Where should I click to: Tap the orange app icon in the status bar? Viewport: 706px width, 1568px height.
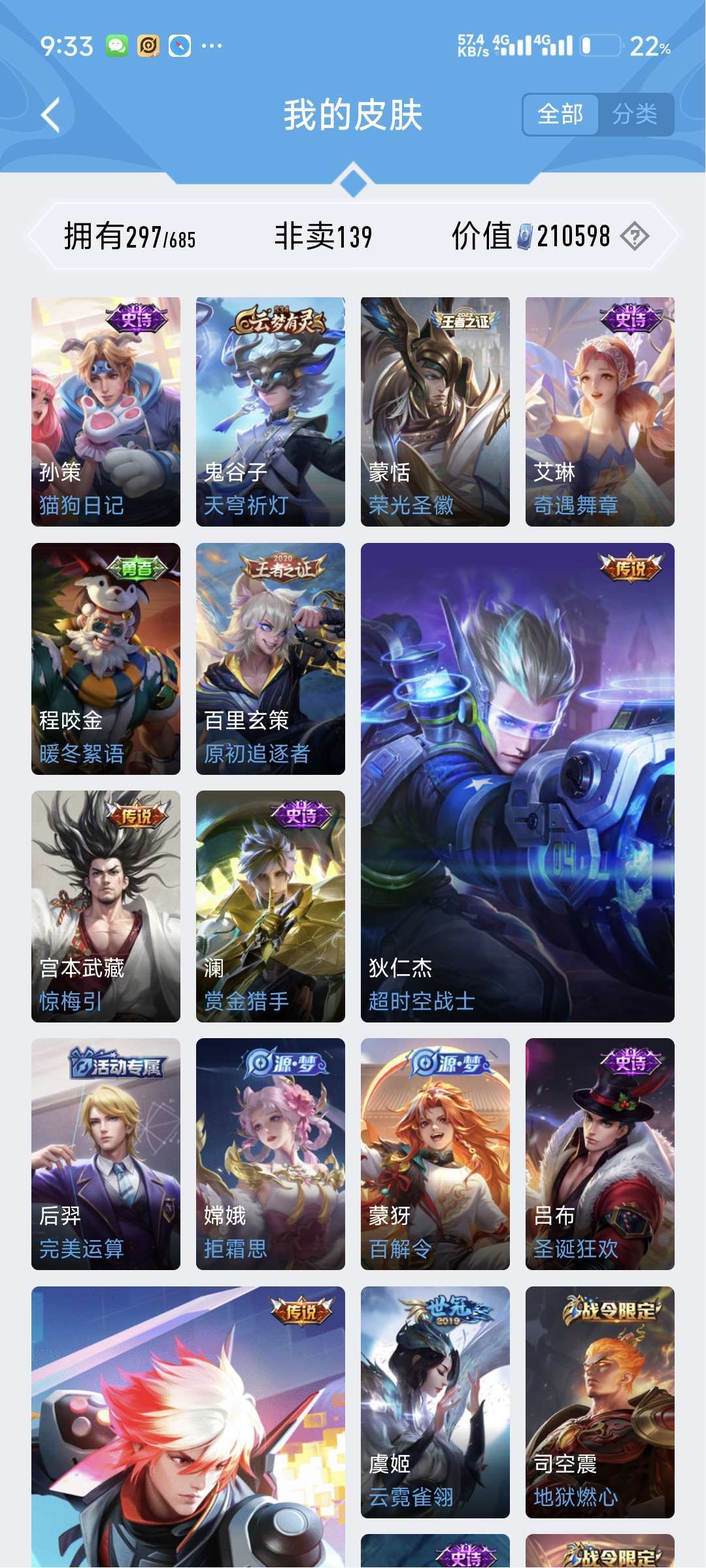tap(148, 46)
